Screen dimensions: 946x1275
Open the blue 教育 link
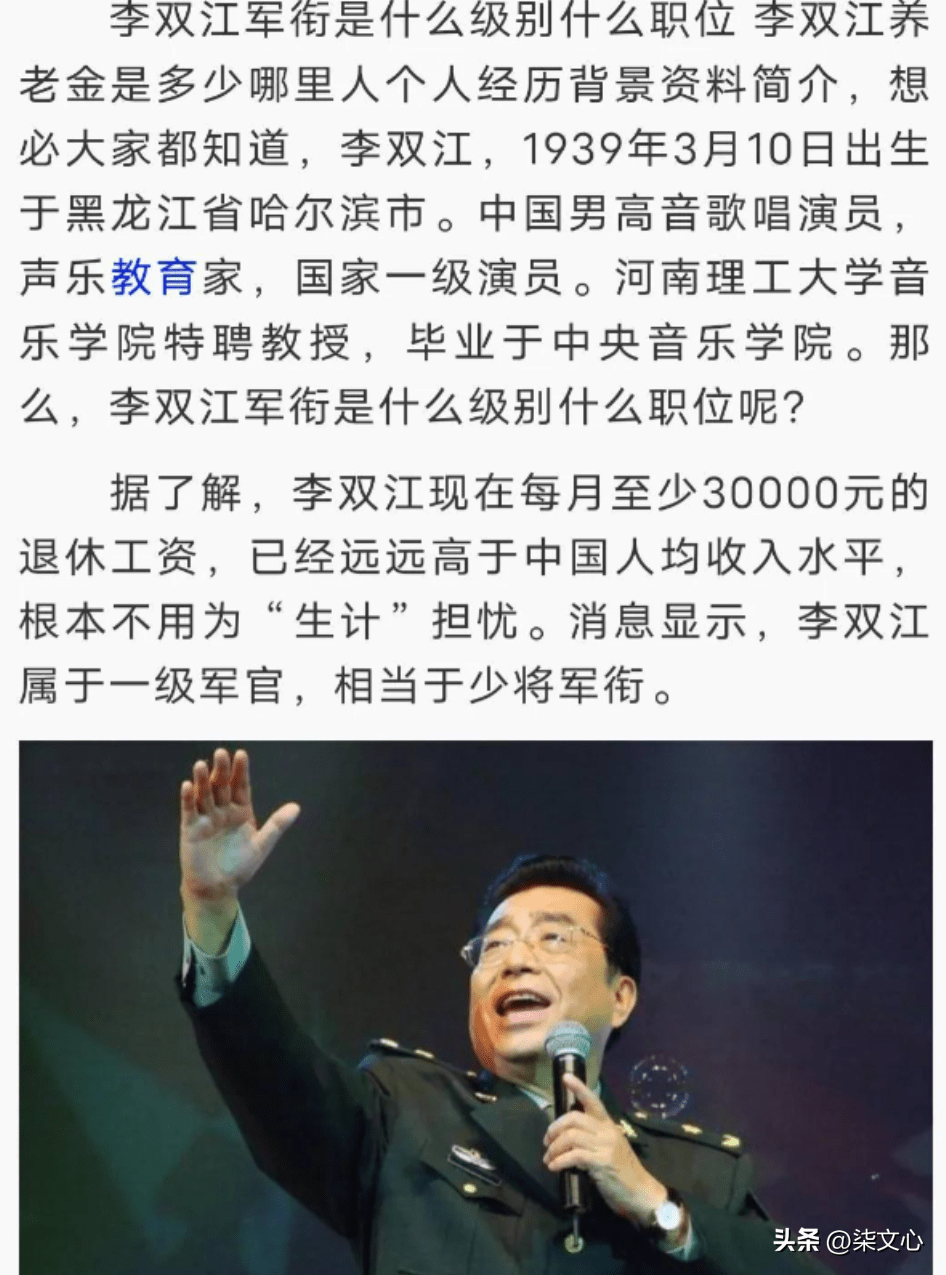pyautogui.click(x=153, y=279)
